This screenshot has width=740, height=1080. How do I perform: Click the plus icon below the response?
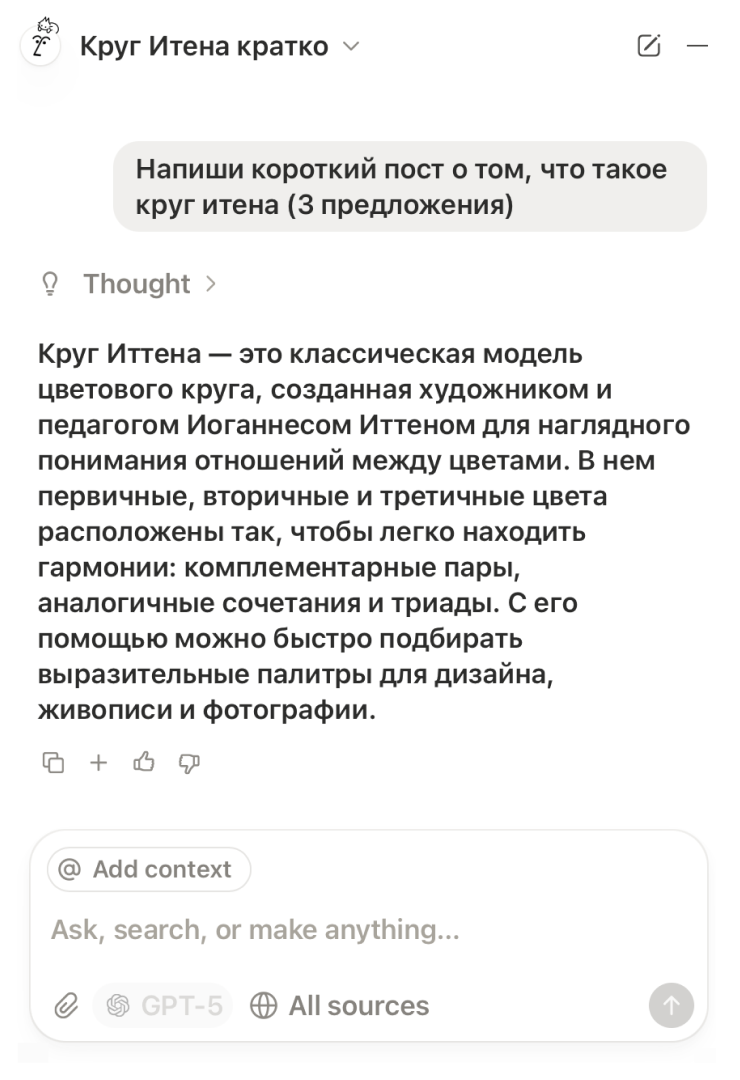coord(98,763)
